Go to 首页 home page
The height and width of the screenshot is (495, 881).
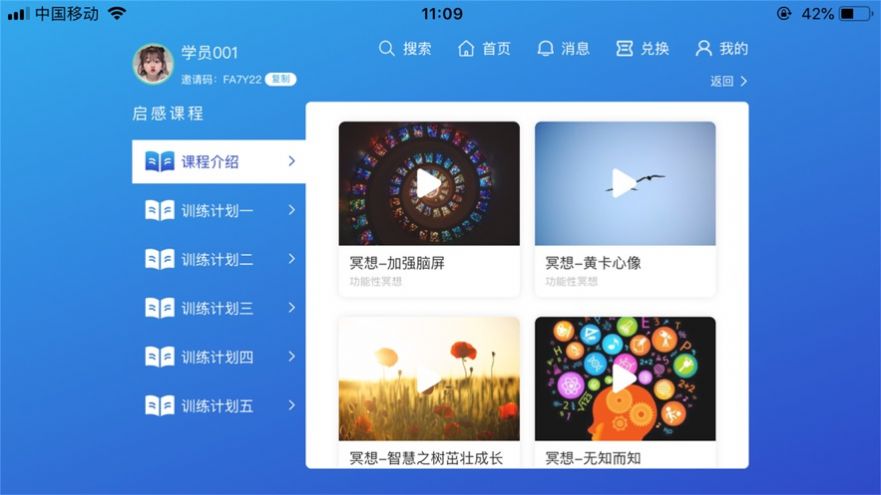tap(484, 48)
